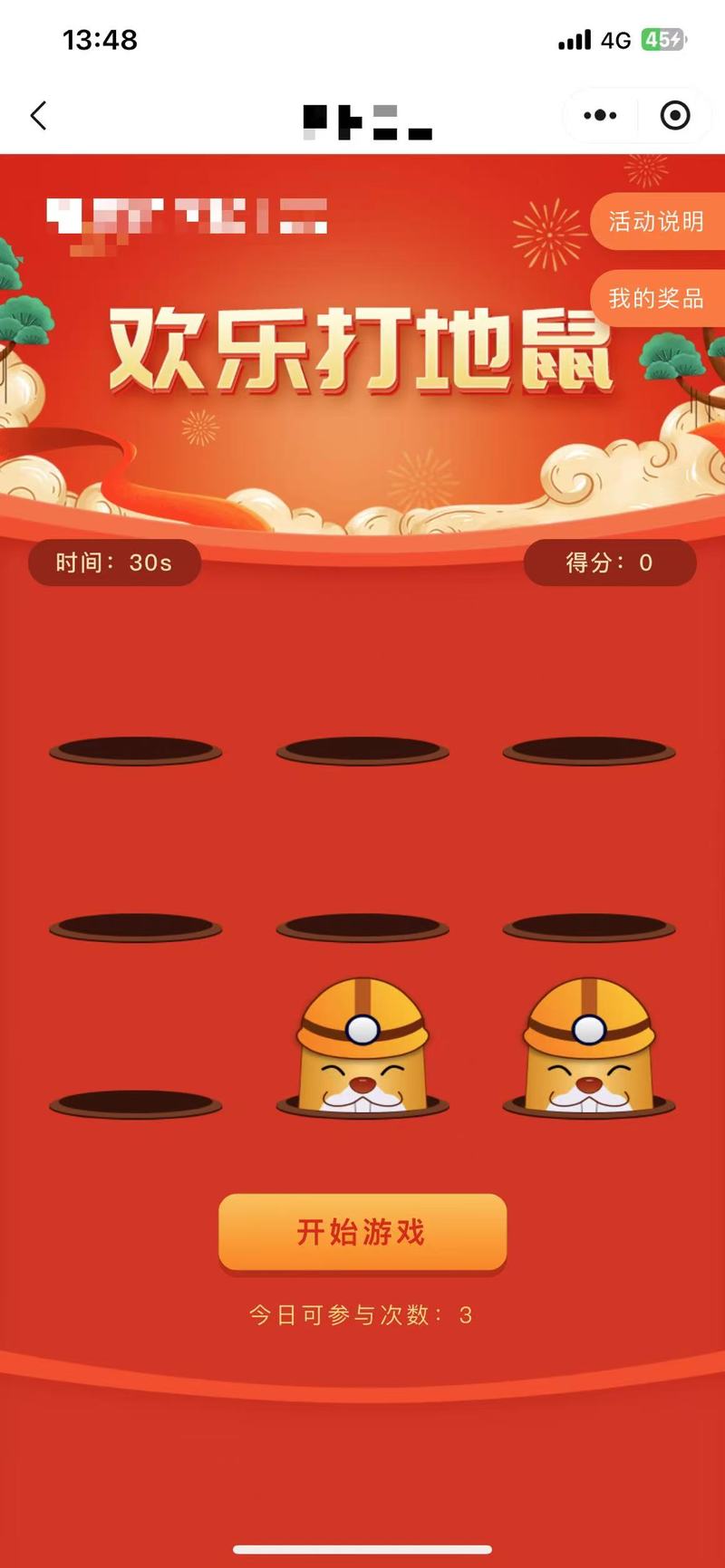Open the mini program three-dot menu
Screen dimensions: 725x1568
pyautogui.click(x=600, y=116)
